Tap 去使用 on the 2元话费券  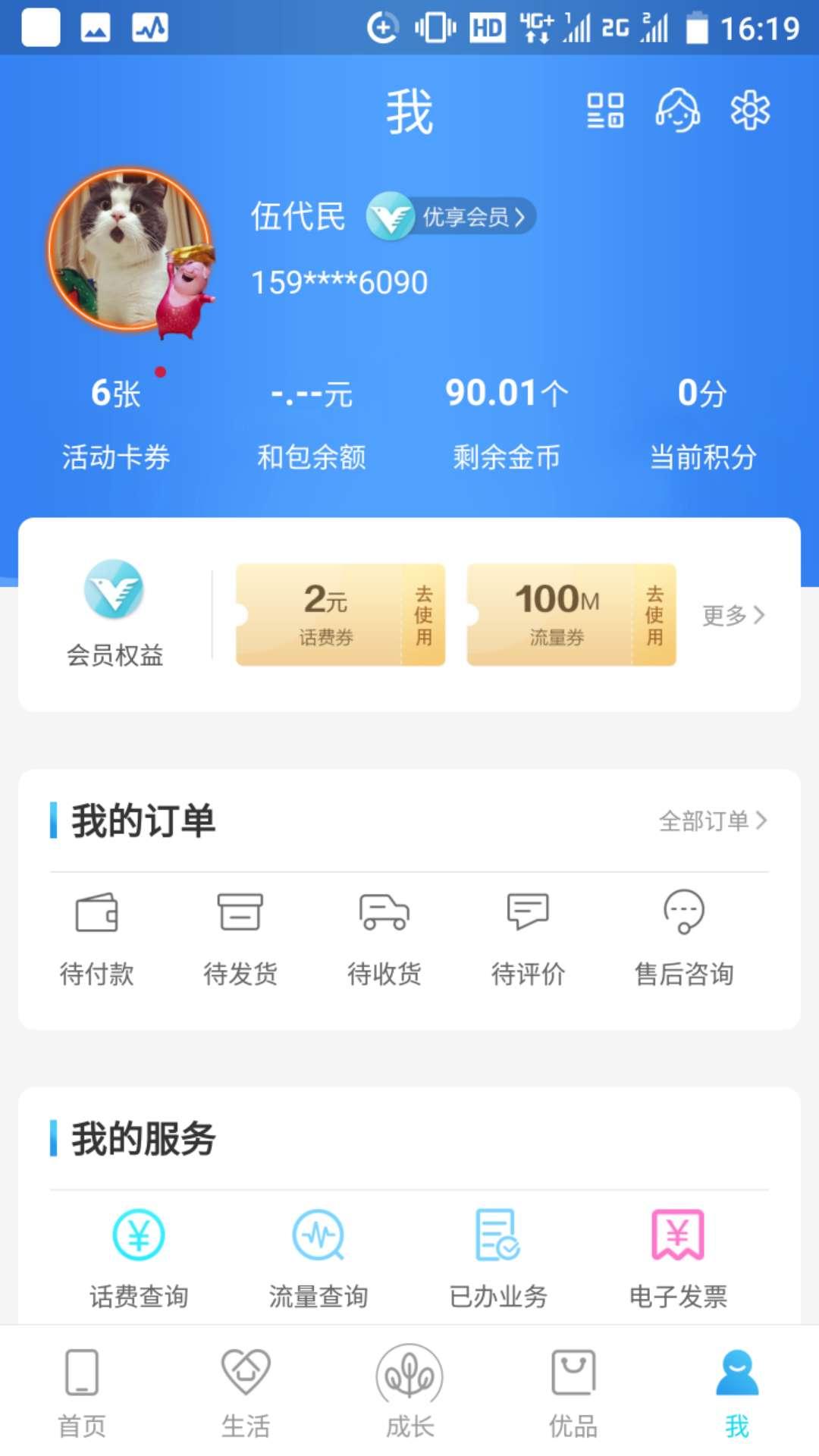coord(422,616)
